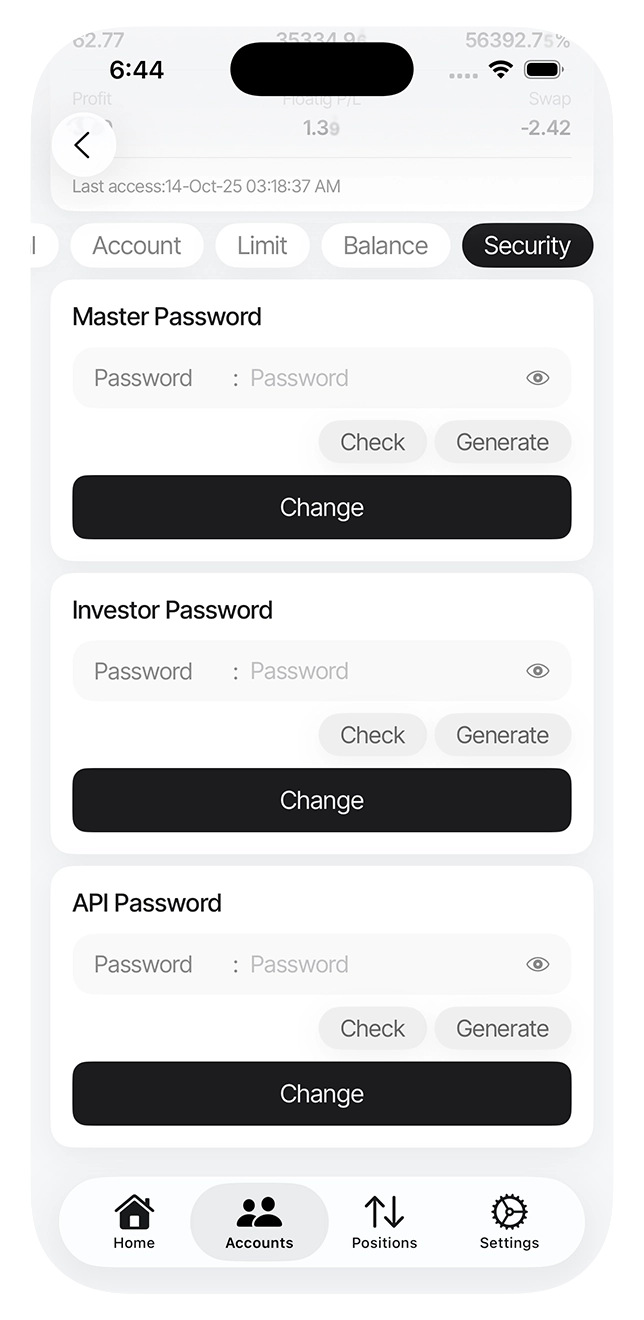Select the Security tab
644x1320 pixels.
click(x=527, y=246)
